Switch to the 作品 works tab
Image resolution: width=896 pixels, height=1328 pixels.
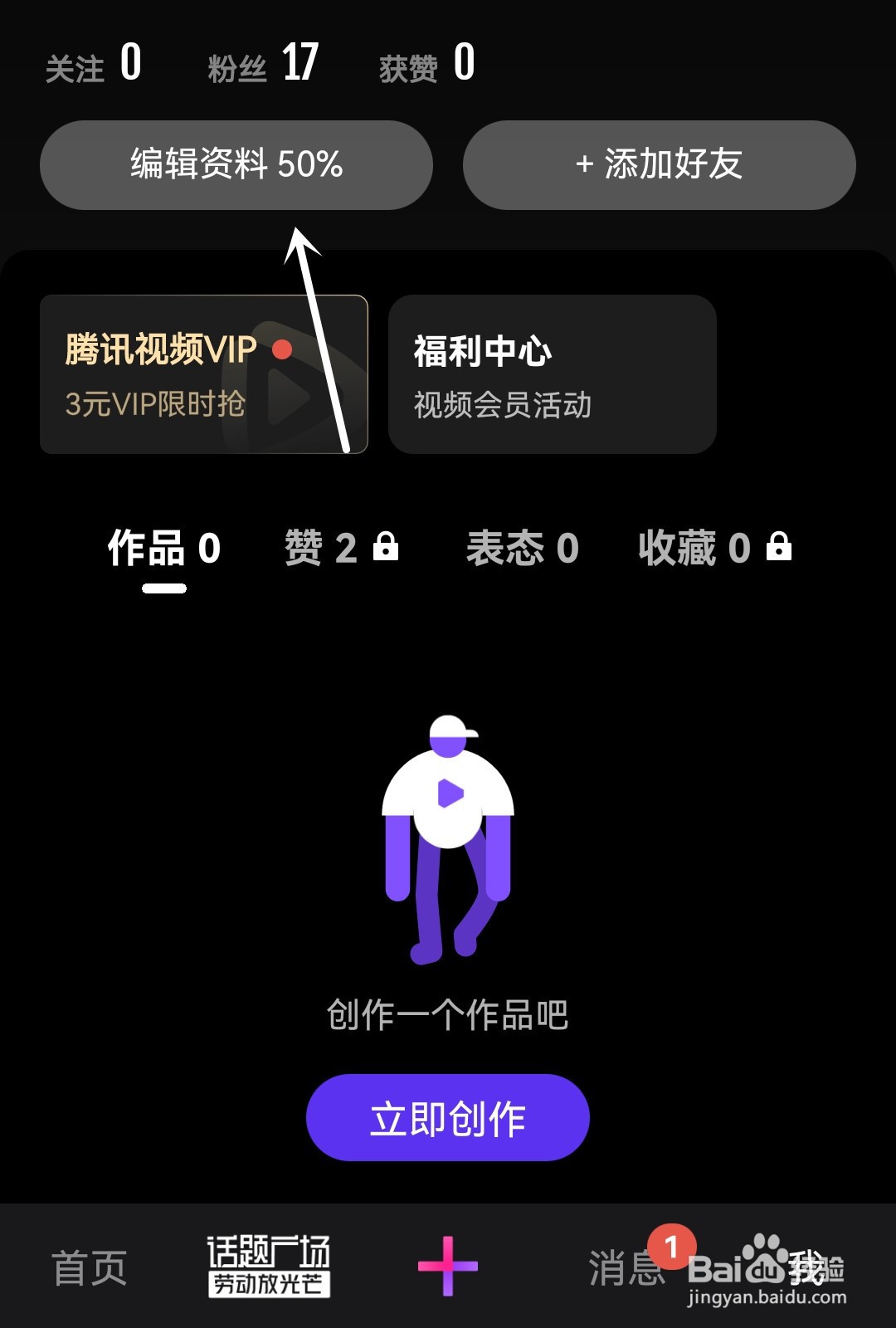163,548
